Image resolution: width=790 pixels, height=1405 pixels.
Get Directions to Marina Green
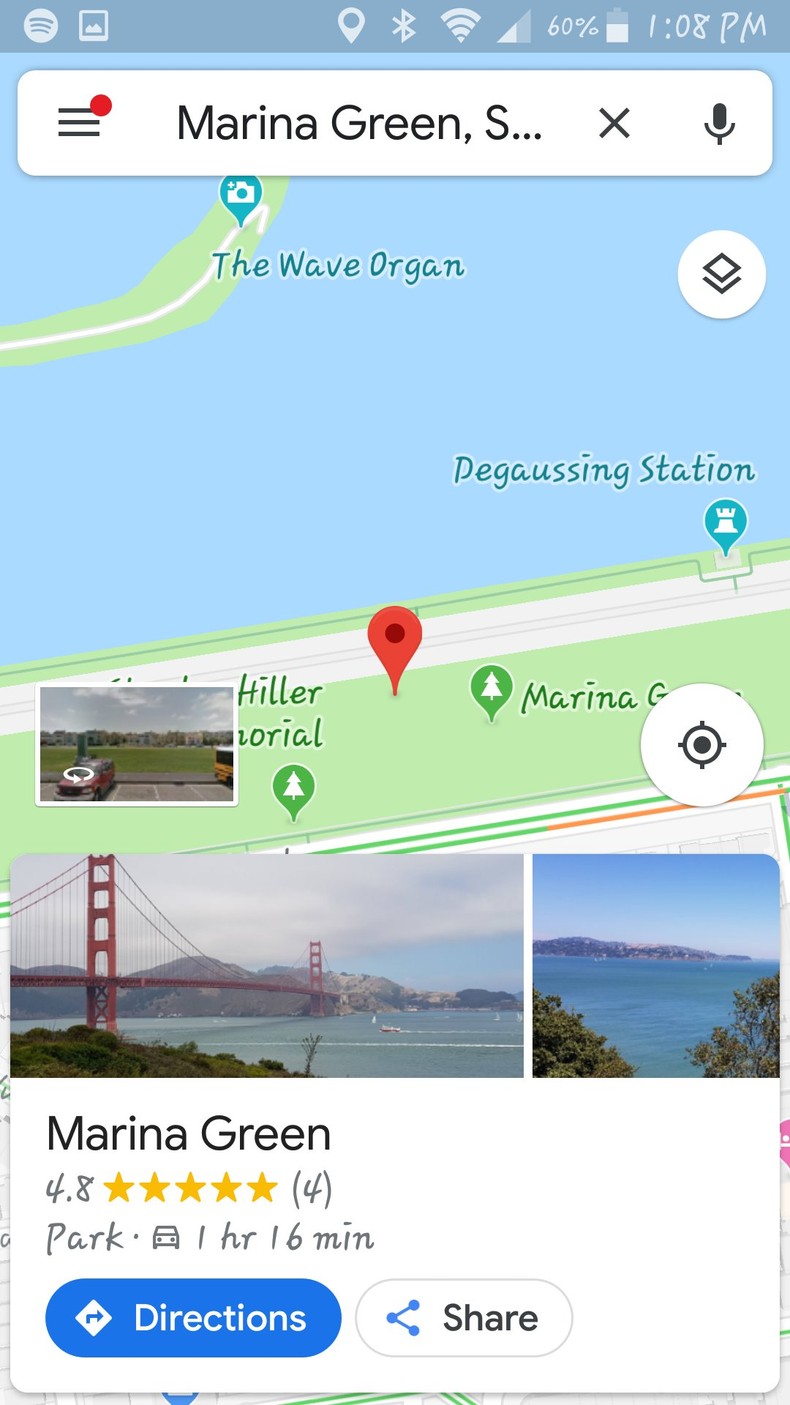192,1318
